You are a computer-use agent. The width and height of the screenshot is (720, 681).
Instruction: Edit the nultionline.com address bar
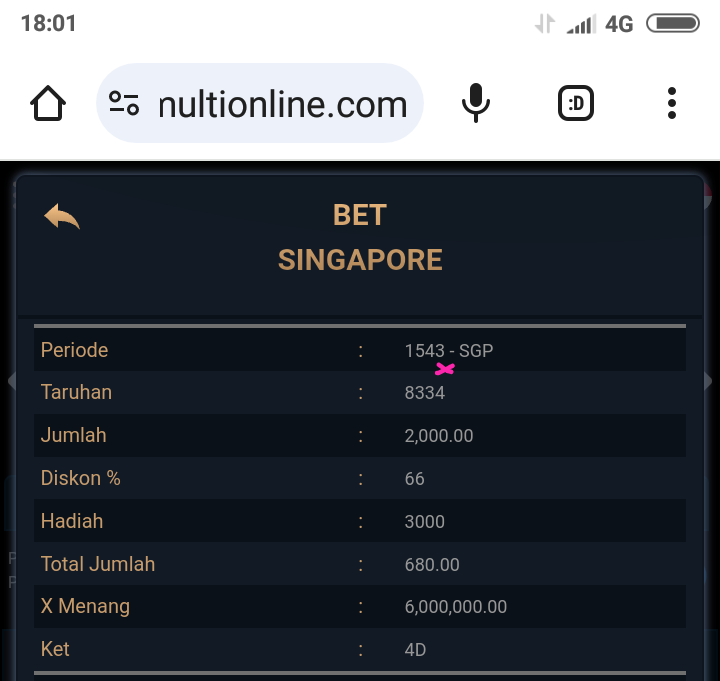click(282, 104)
